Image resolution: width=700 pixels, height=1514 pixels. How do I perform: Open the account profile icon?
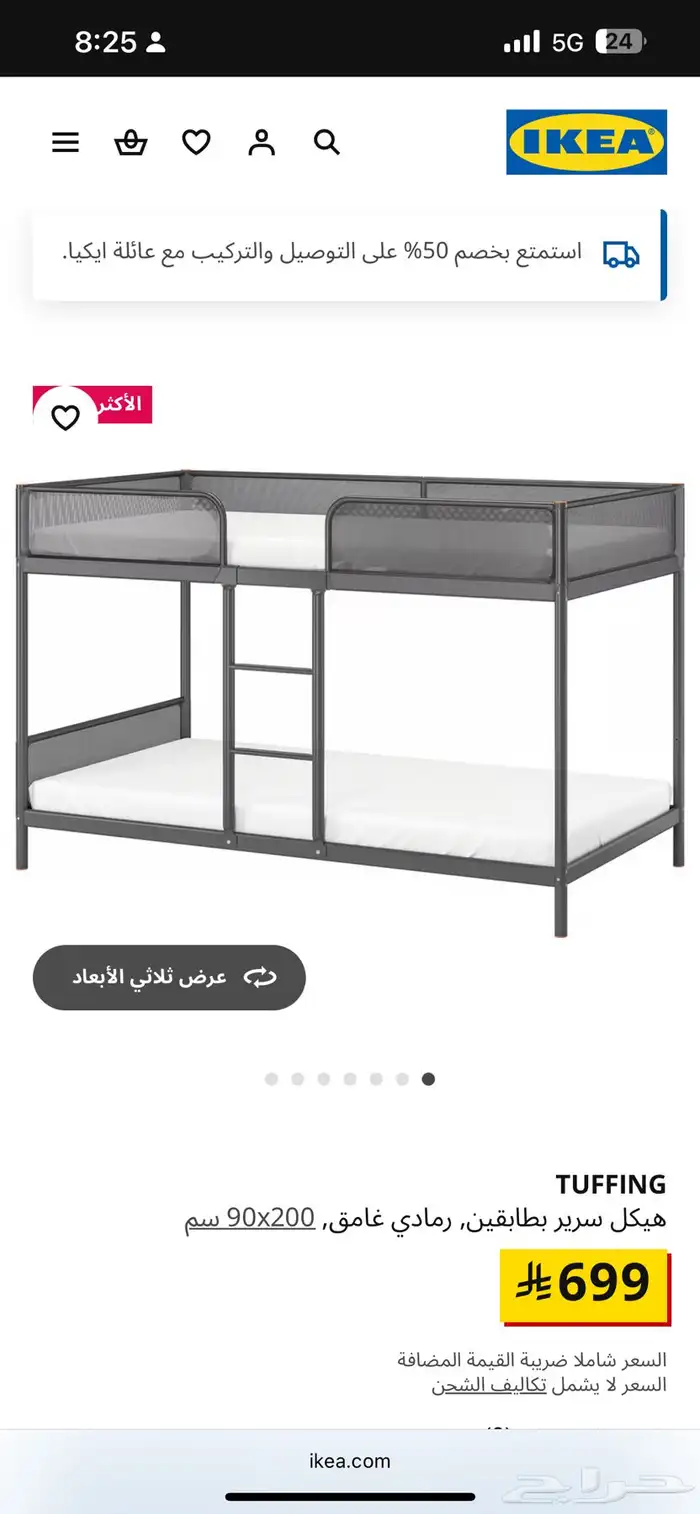click(261, 143)
